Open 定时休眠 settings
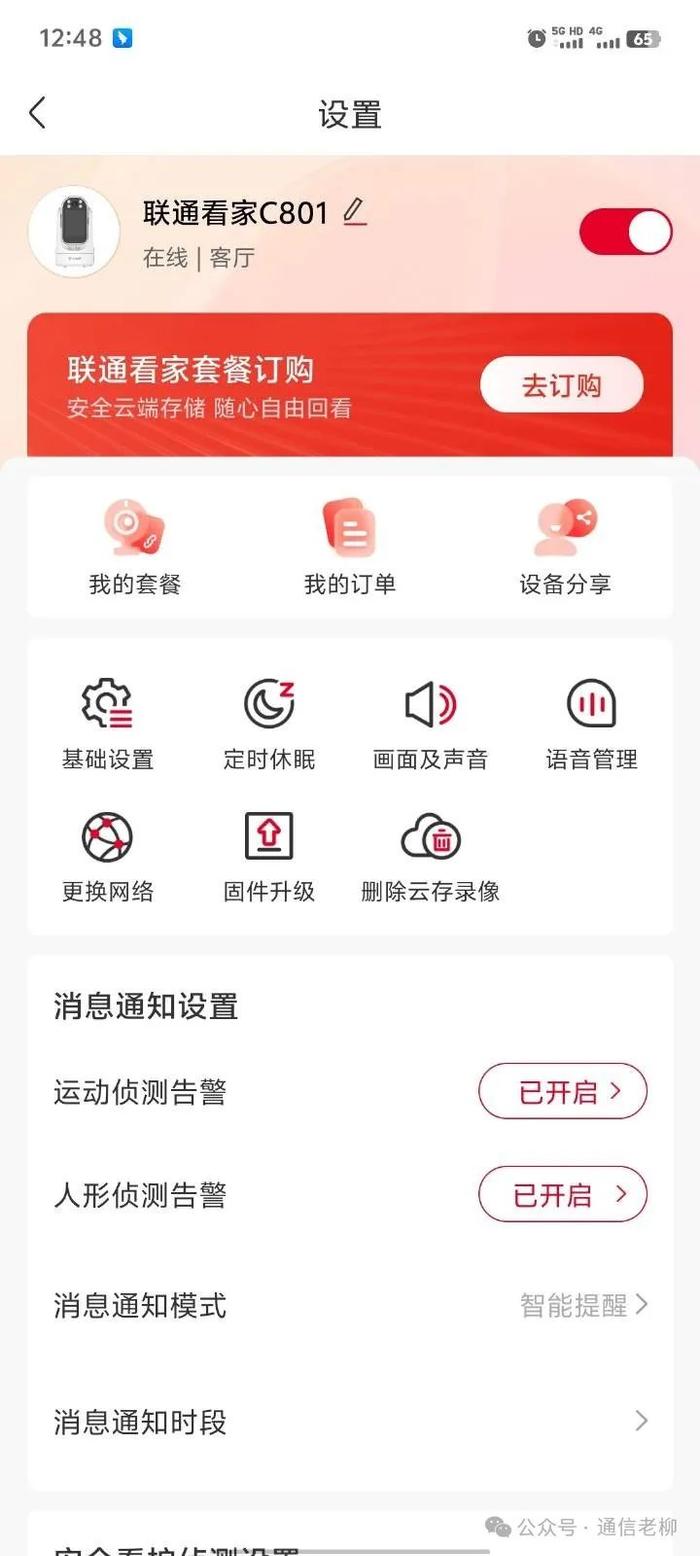The image size is (700, 1556). click(269, 724)
